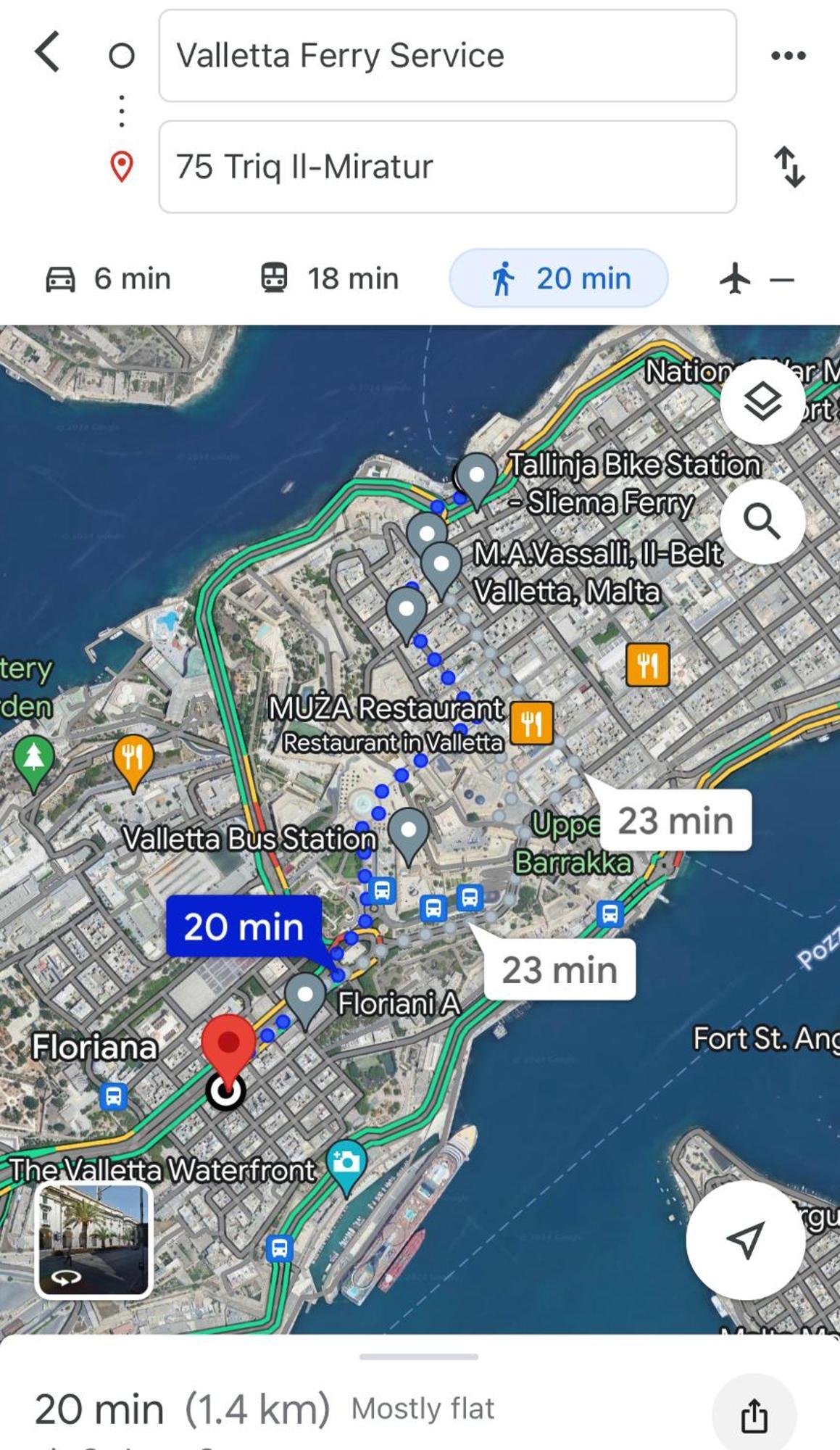Open the overflow menu with three dots
Viewport: 840px width, 1450px height.
(789, 56)
